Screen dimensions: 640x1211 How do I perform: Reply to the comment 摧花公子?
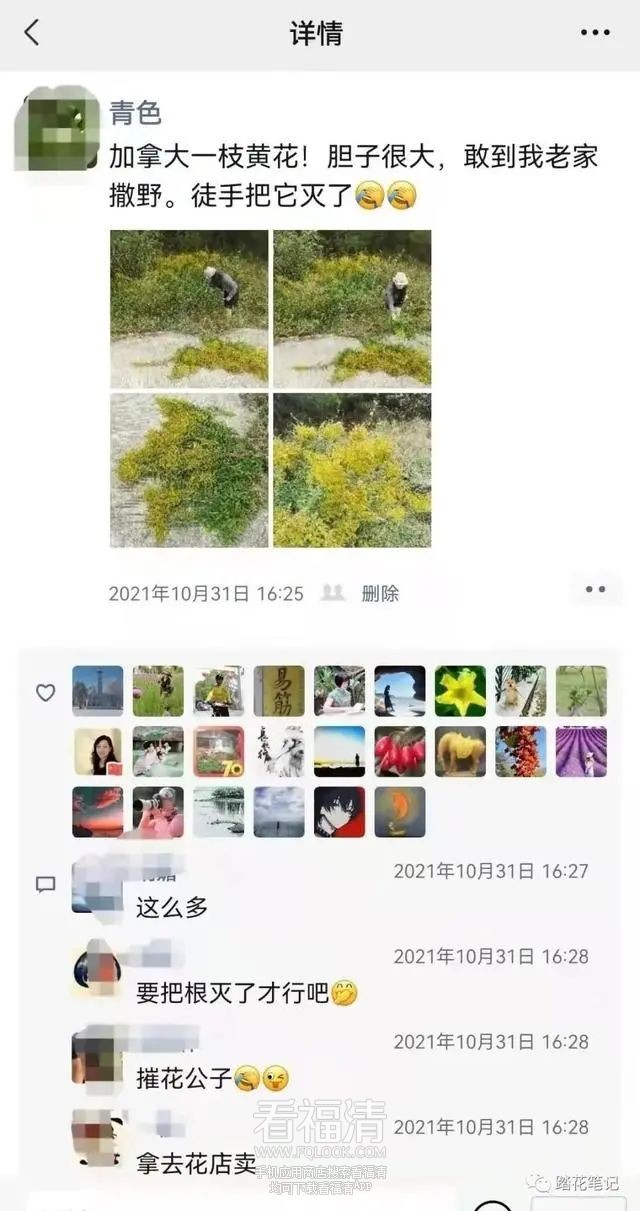pos(185,1078)
